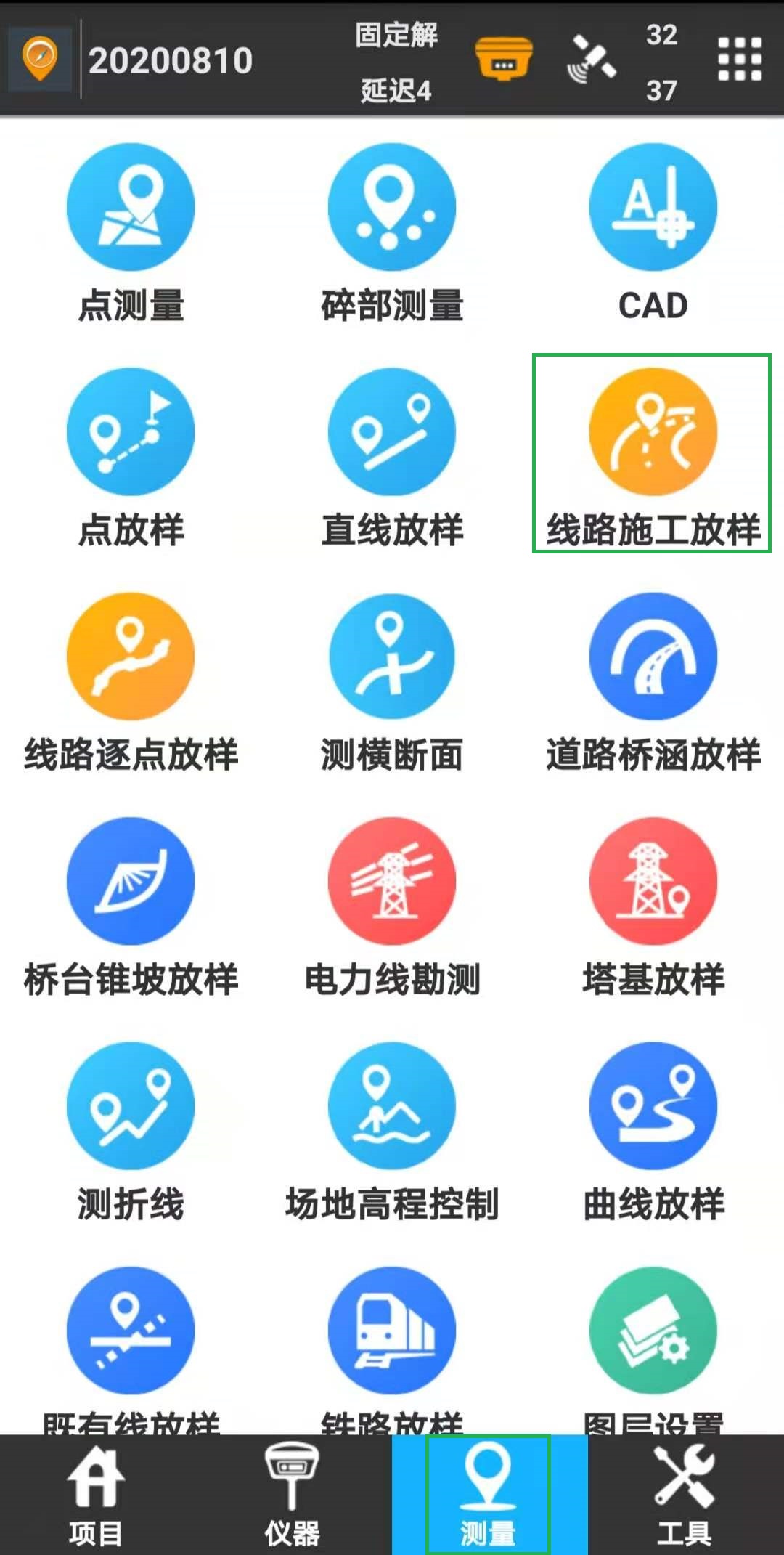Launch the CAD tool

click(x=653, y=232)
